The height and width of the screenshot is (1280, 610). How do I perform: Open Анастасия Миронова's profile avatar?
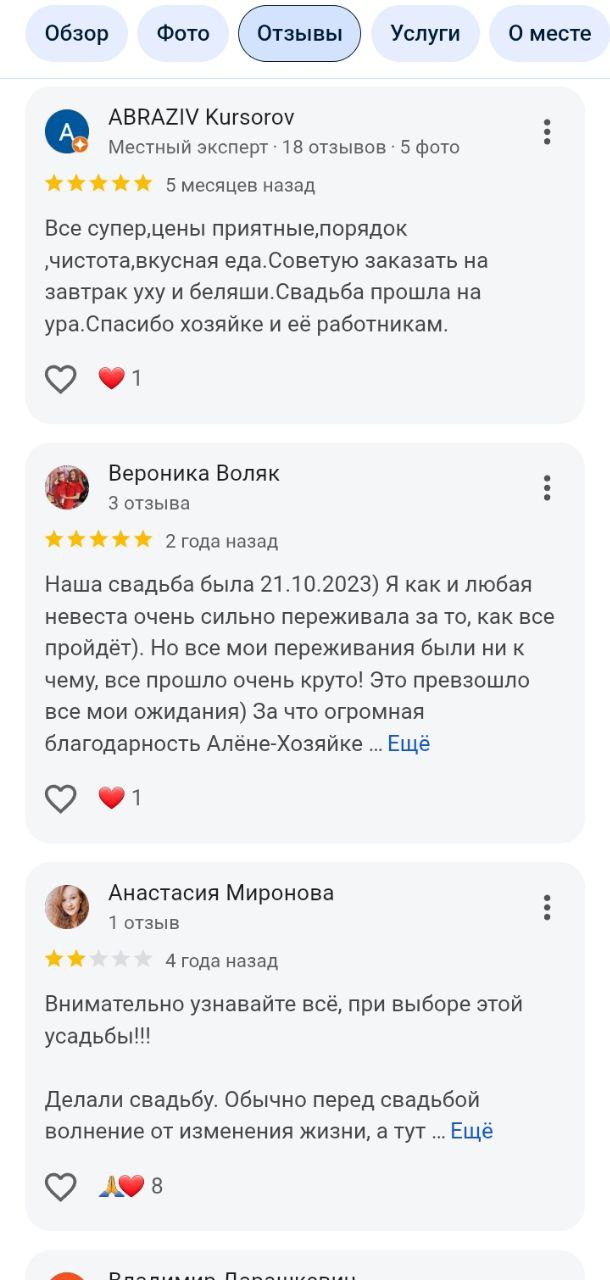(x=67, y=907)
